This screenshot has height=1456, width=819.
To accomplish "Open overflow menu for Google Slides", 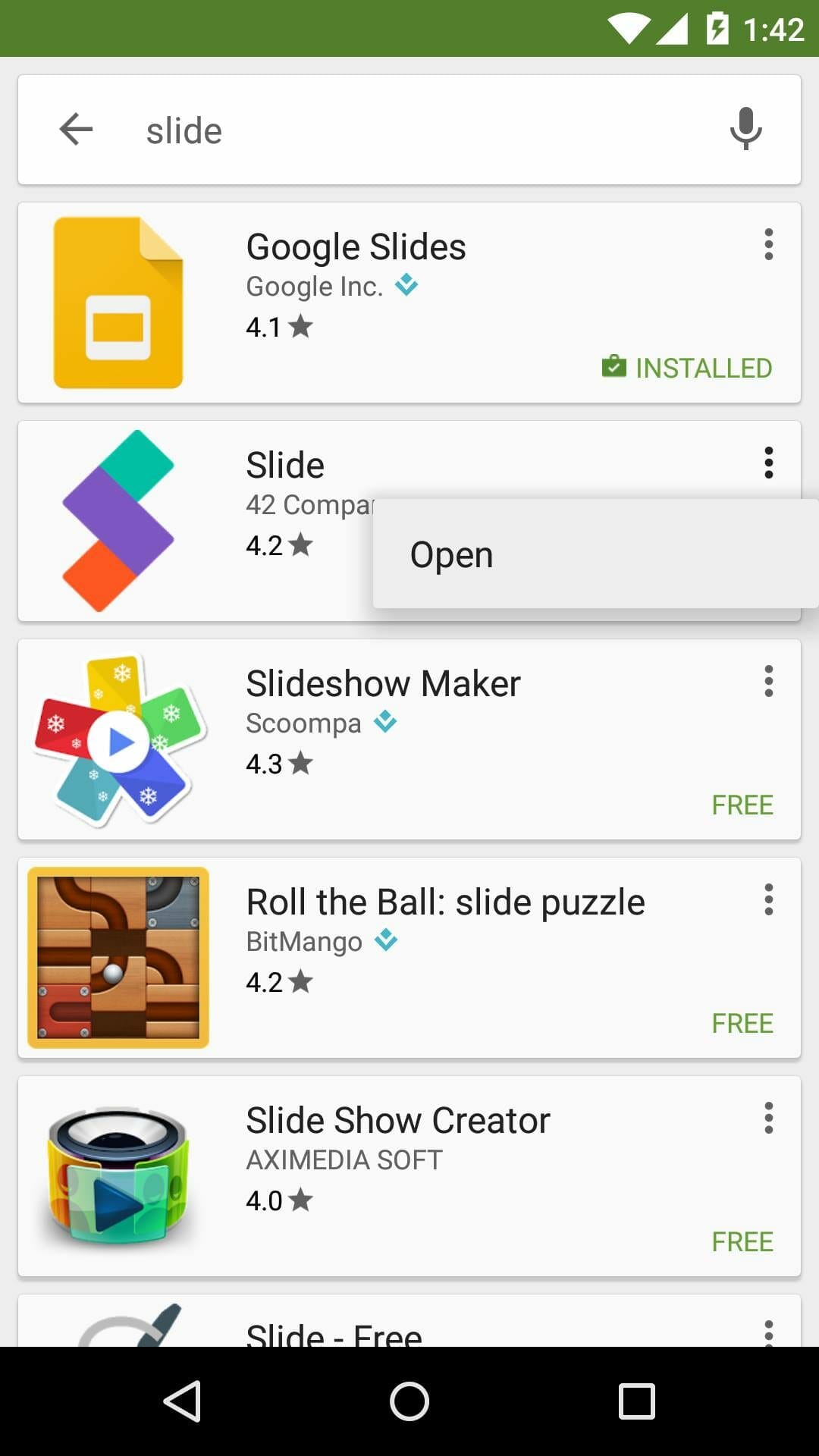I will point(768,245).
